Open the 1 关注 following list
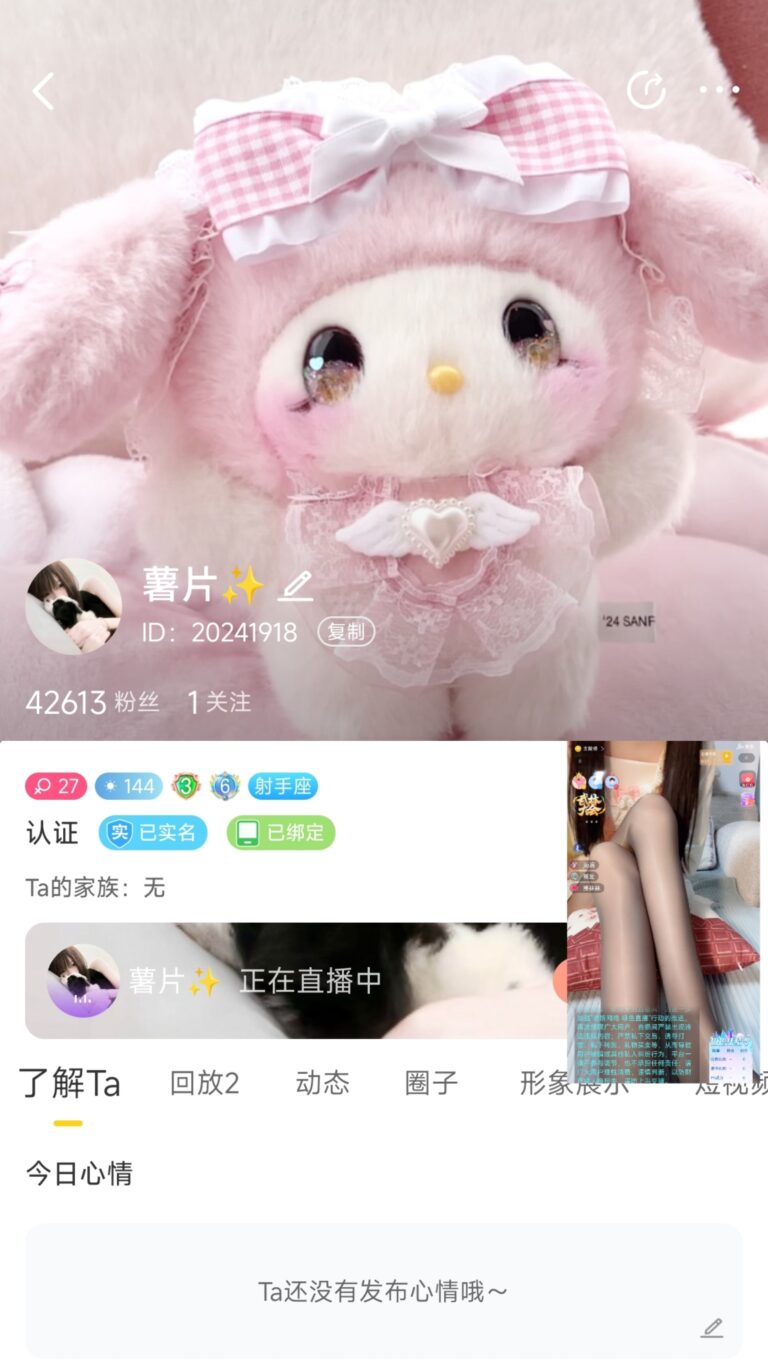Image resolution: width=768 pixels, height=1365 pixels. [x=219, y=702]
